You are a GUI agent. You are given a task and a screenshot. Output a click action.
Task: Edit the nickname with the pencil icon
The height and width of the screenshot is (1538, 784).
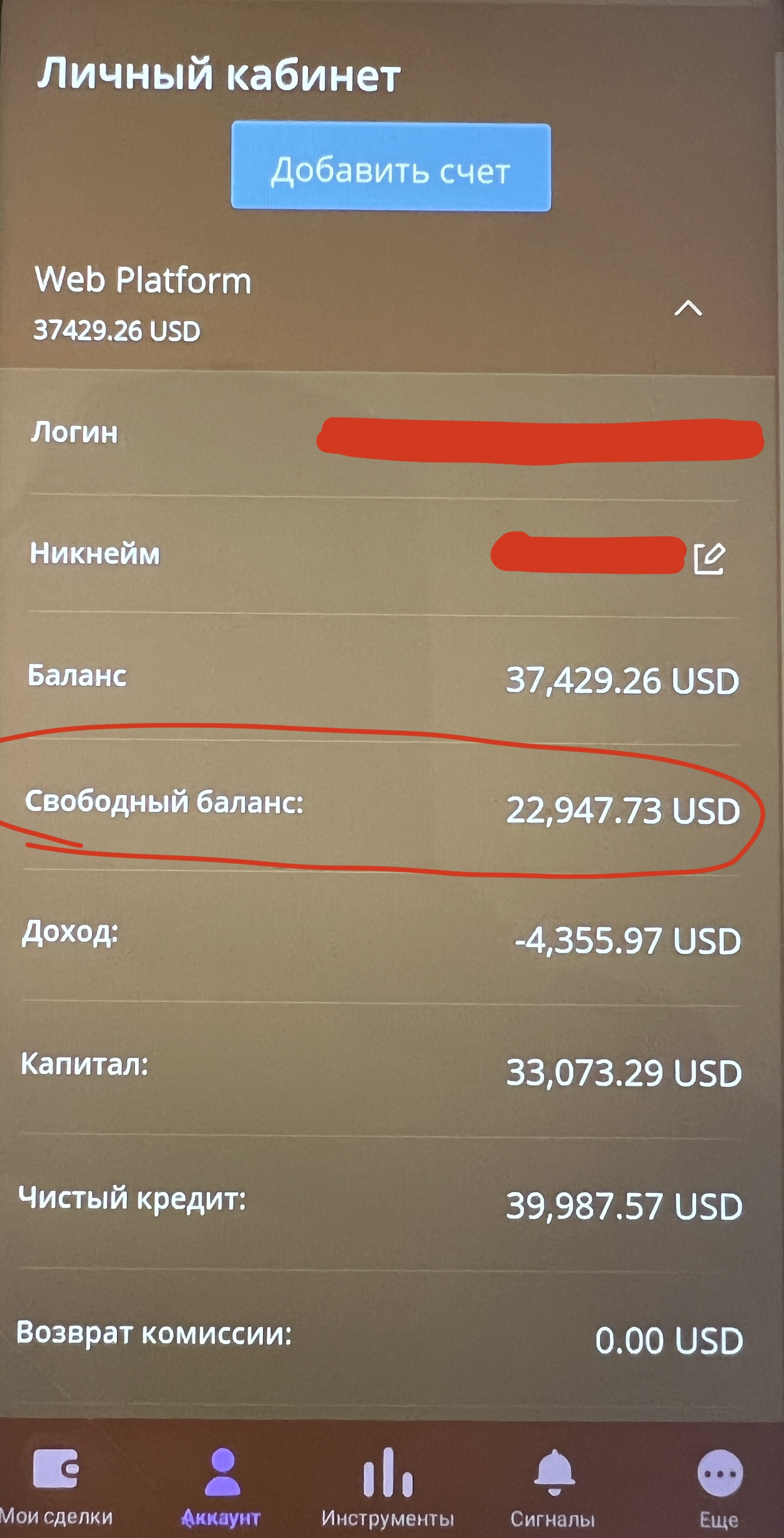(x=709, y=559)
